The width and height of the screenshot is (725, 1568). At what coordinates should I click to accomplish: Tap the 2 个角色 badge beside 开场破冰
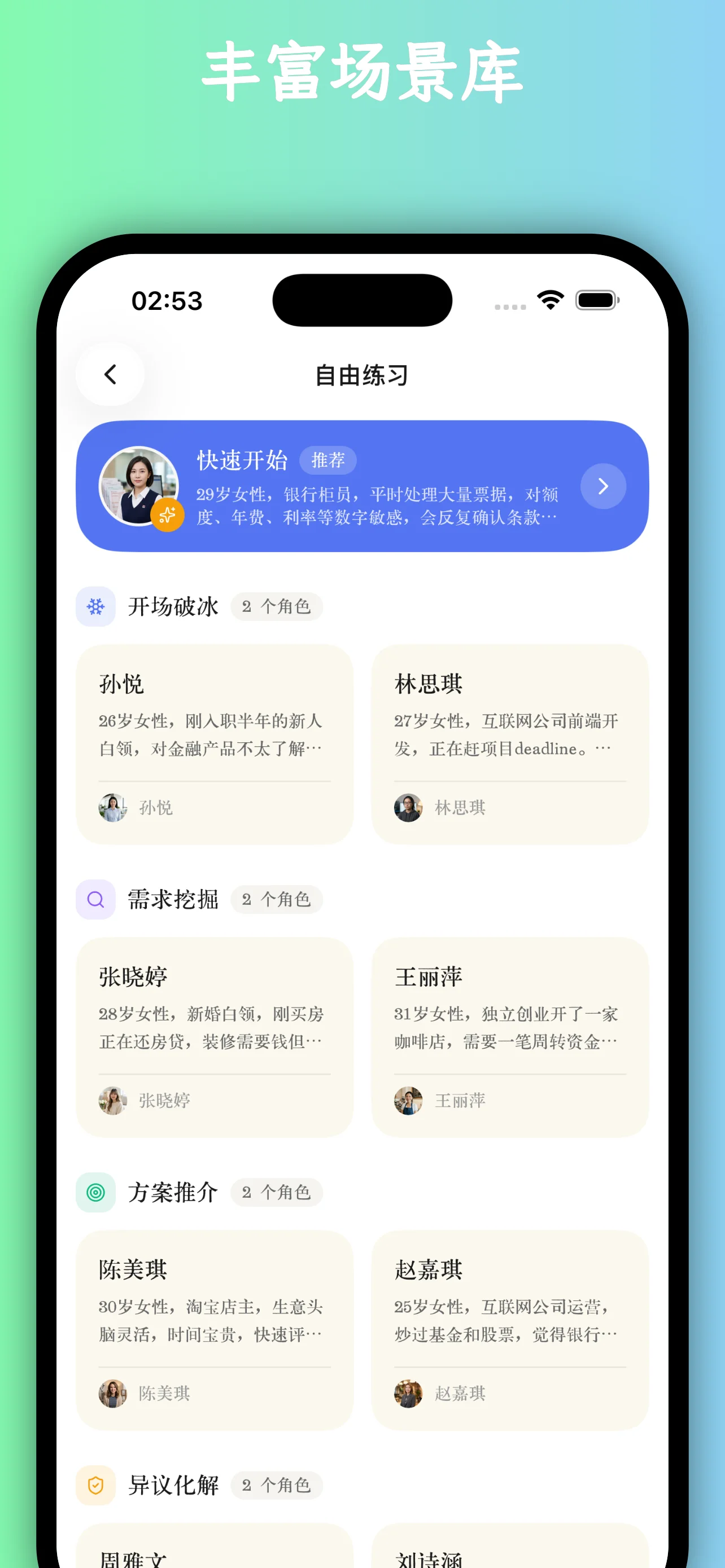pos(277,606)
